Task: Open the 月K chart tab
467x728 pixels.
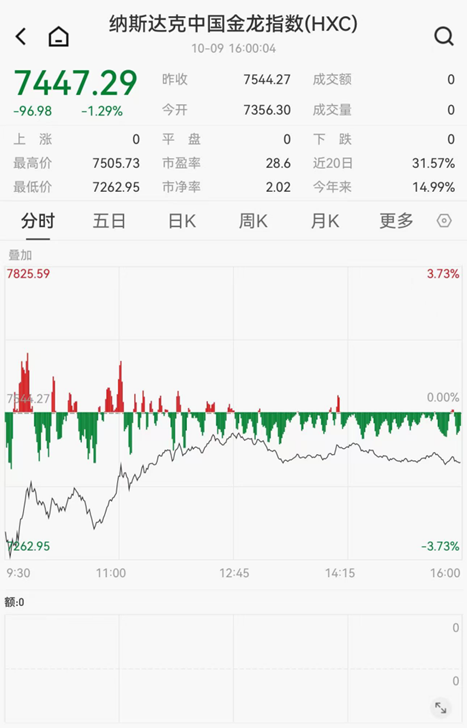Action: (325, 221)
